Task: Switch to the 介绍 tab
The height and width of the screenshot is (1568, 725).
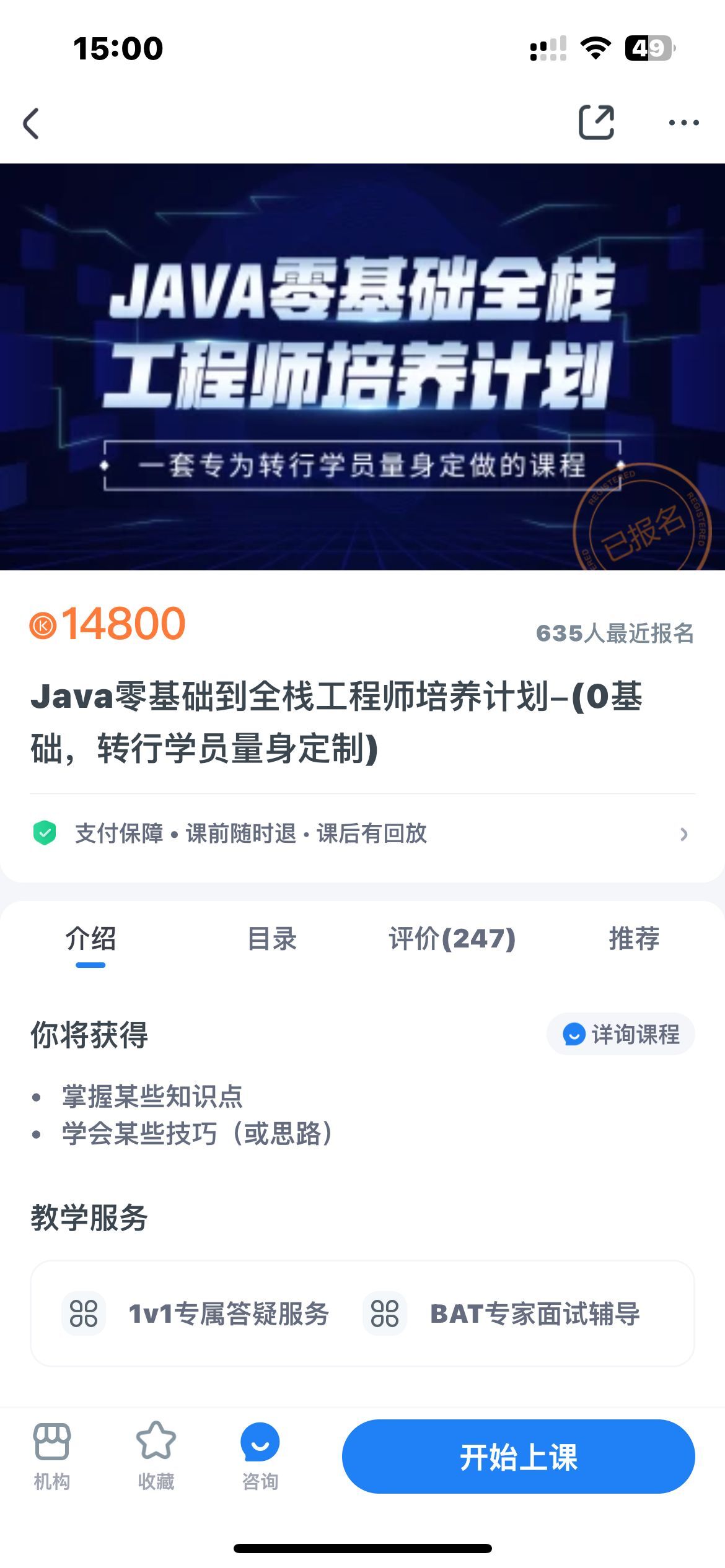Action: pyautogui.click(x=90, y=939)
